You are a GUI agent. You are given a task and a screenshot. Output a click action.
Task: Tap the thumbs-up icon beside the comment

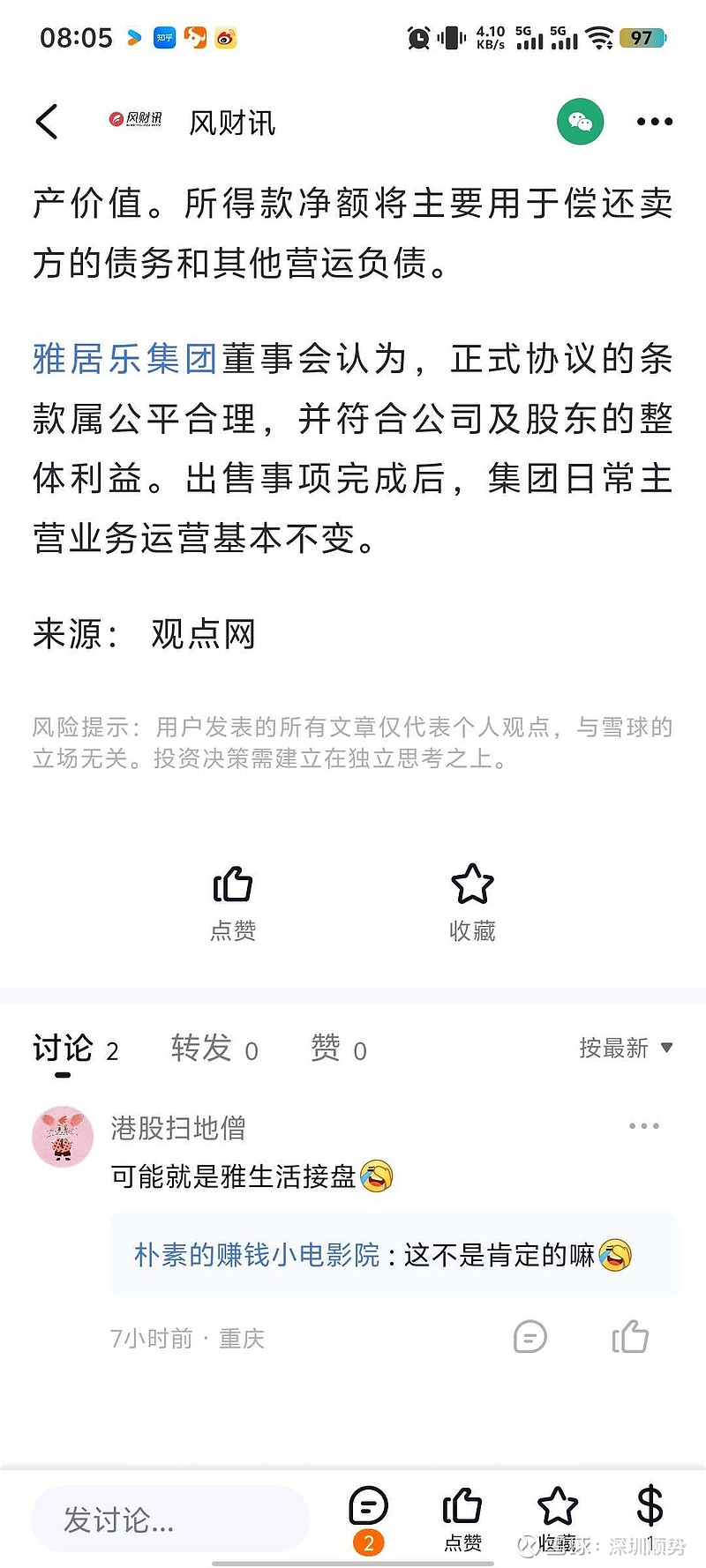click(632, 1337)
